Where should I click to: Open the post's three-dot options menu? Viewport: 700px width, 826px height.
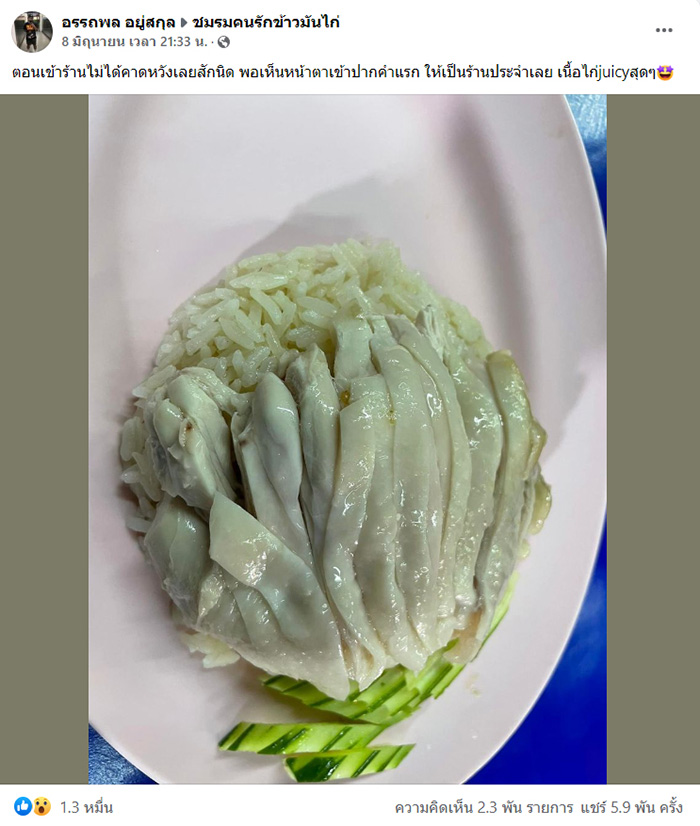point(664,30)
